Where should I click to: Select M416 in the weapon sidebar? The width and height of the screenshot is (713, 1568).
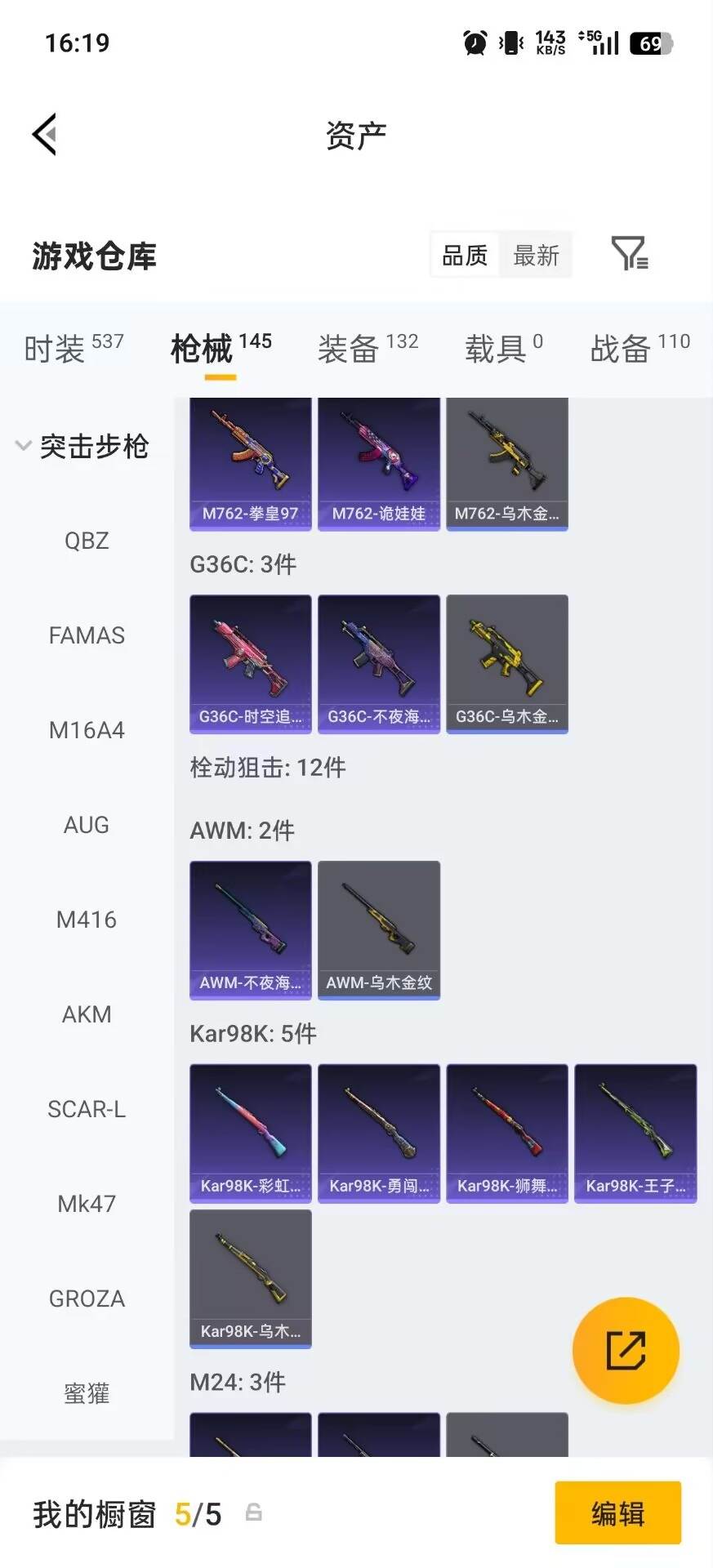pyautogui.click(x=86, y=920)
